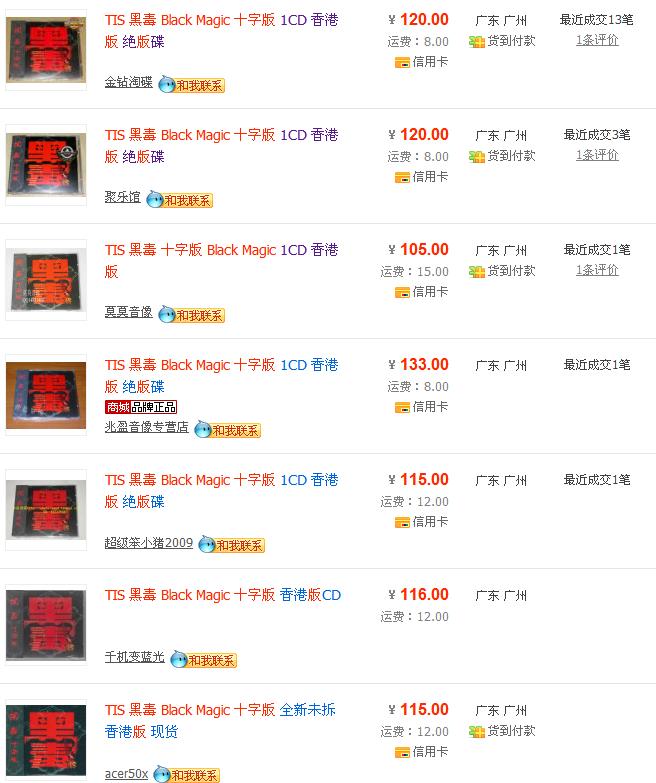
Task: Contact seller 莫莫音像 via 和我联系
Action: click(191, 315)
